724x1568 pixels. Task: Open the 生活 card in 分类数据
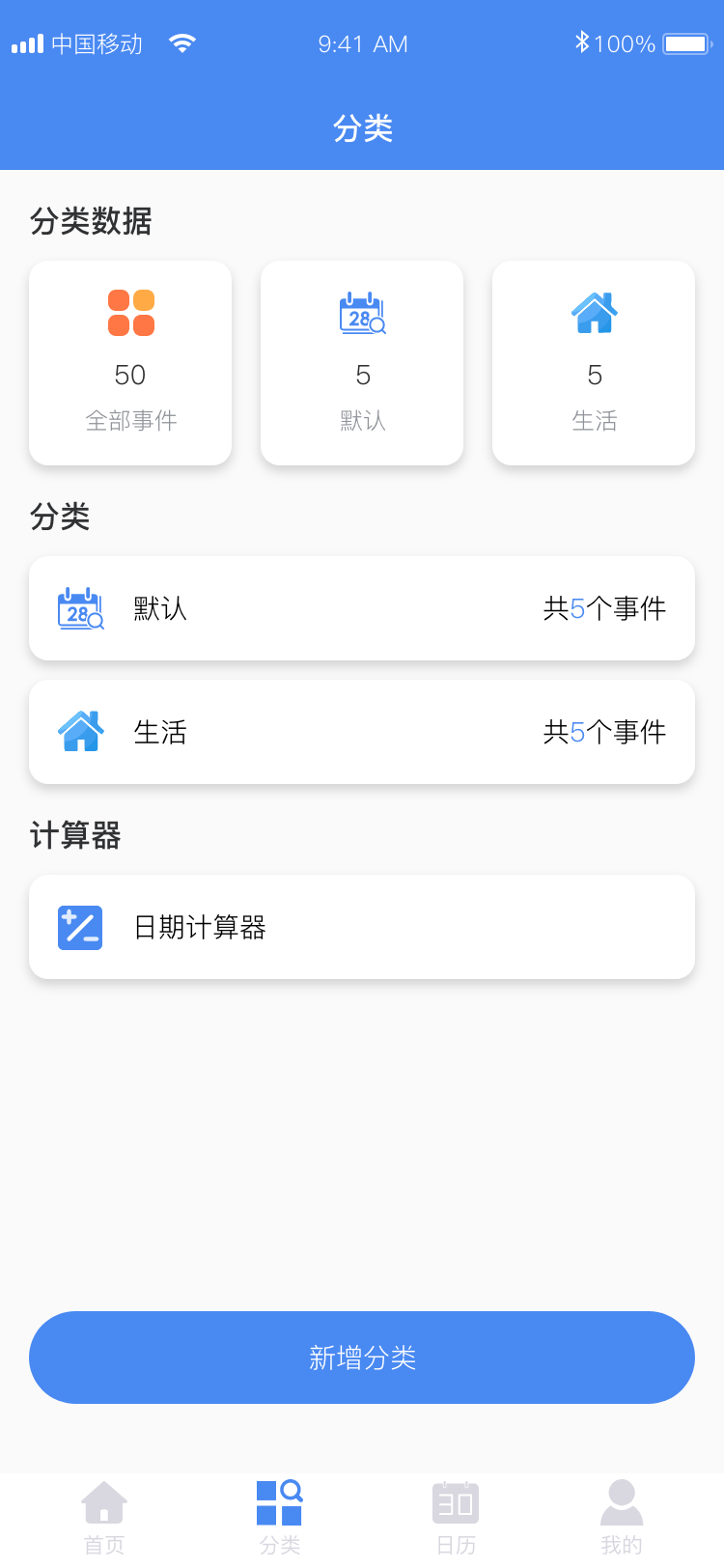point(594,363)
